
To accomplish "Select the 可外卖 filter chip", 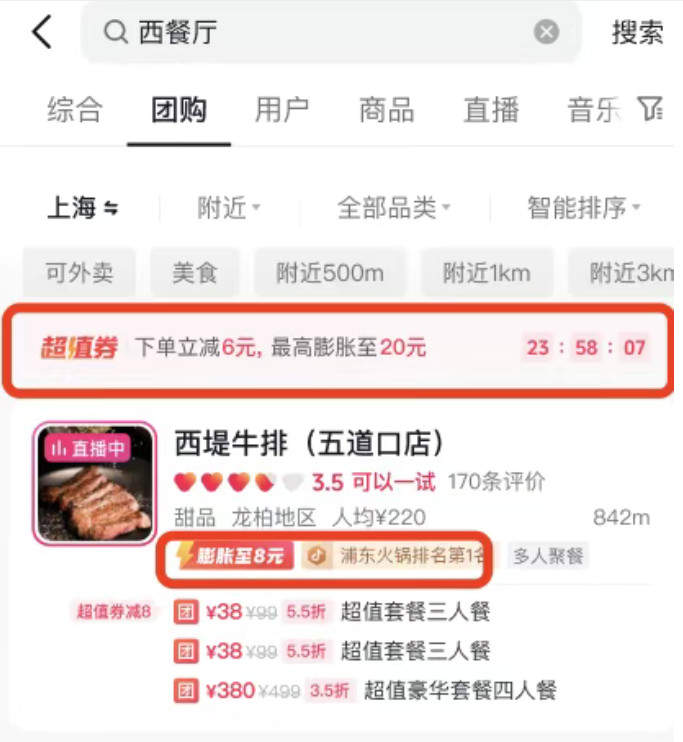I will pos(79,272).
